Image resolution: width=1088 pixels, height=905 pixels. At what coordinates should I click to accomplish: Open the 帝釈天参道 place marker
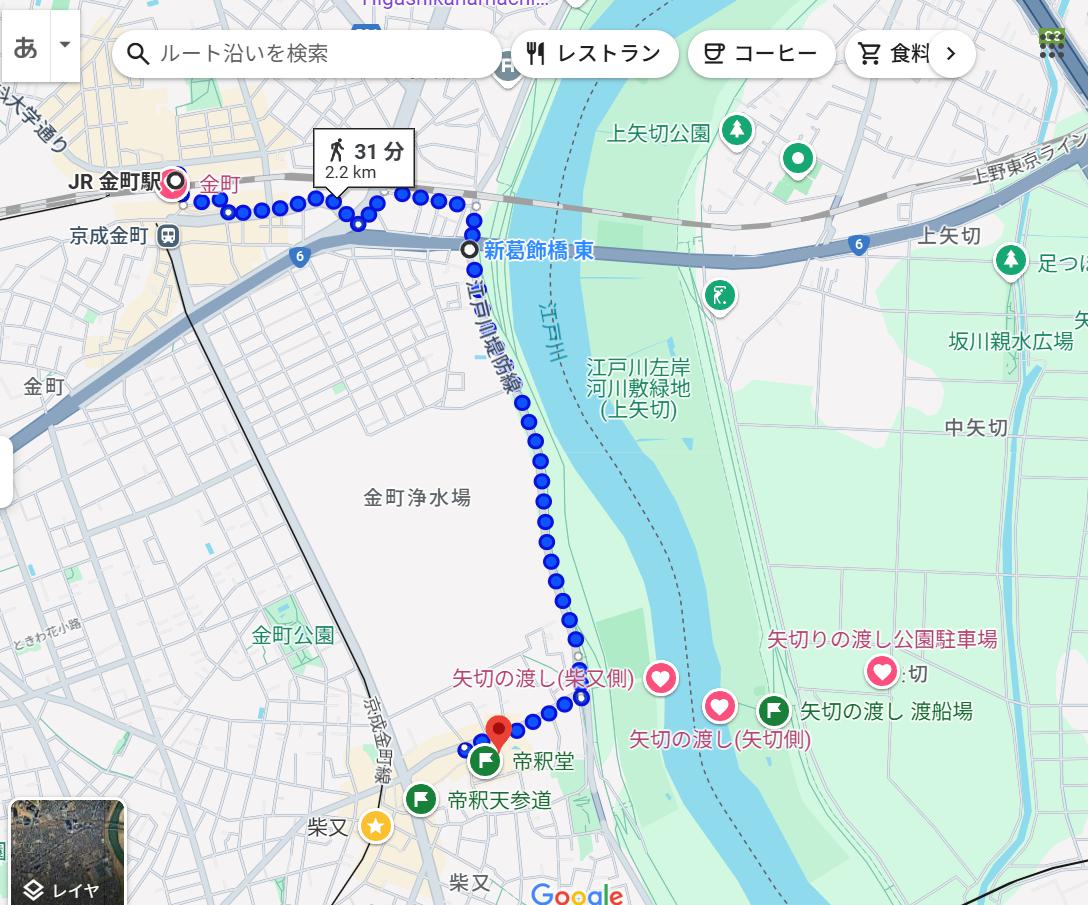(420, 800)
